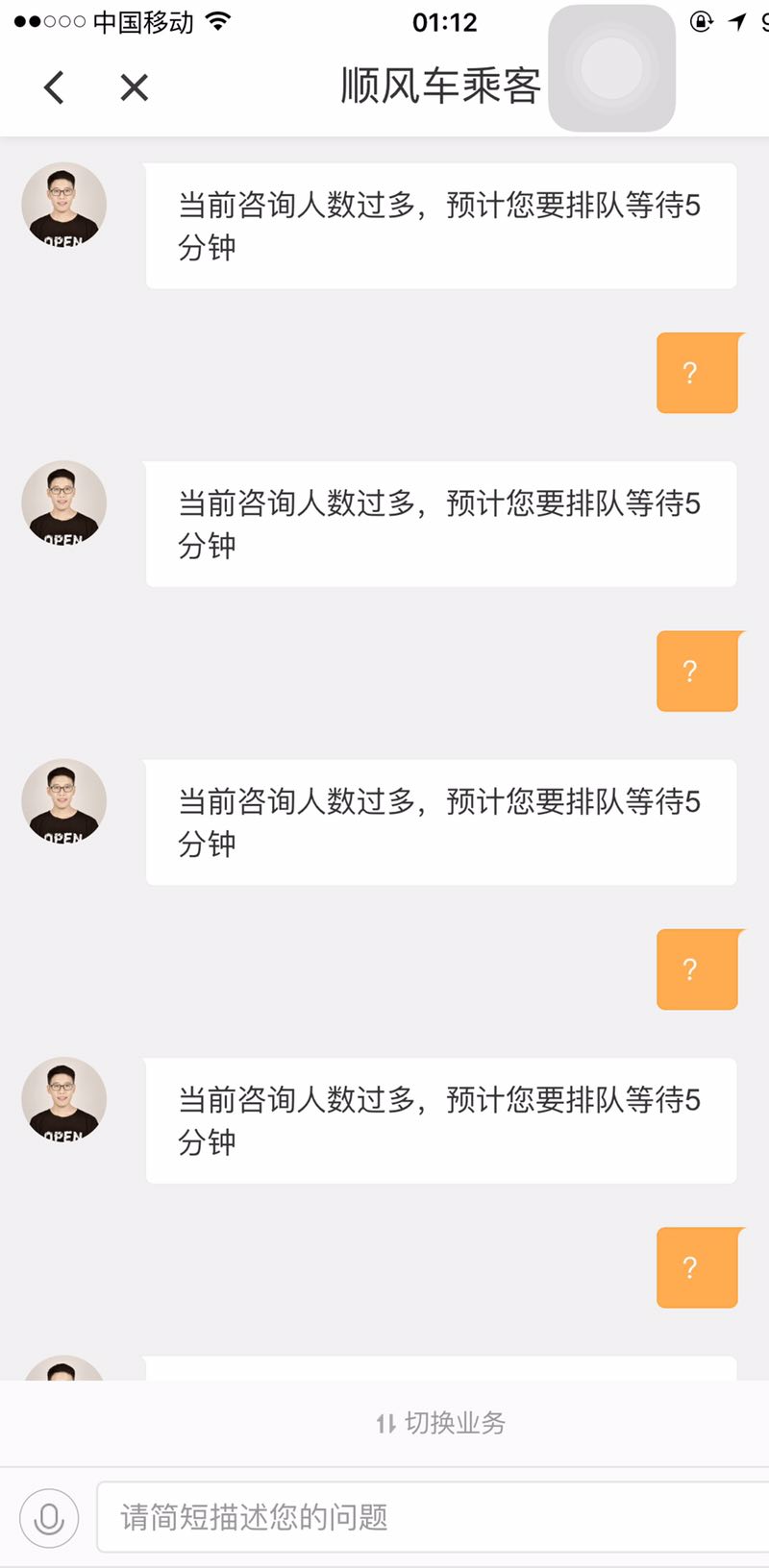
Task: Select the 顺风车乘客 title bar
Action: [x=440, y=85]
